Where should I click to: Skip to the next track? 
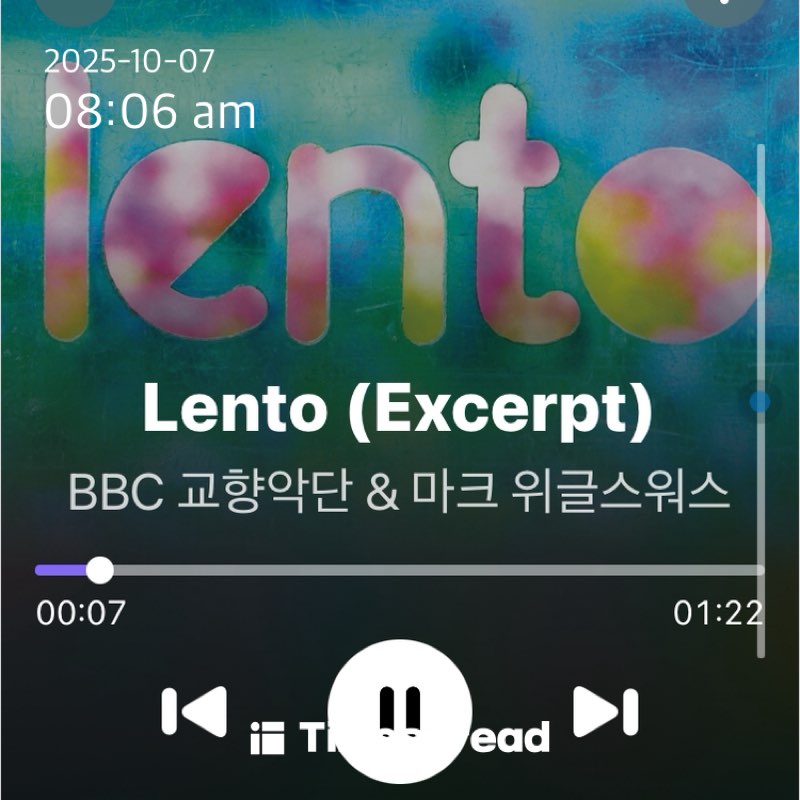tap(606, 712)
